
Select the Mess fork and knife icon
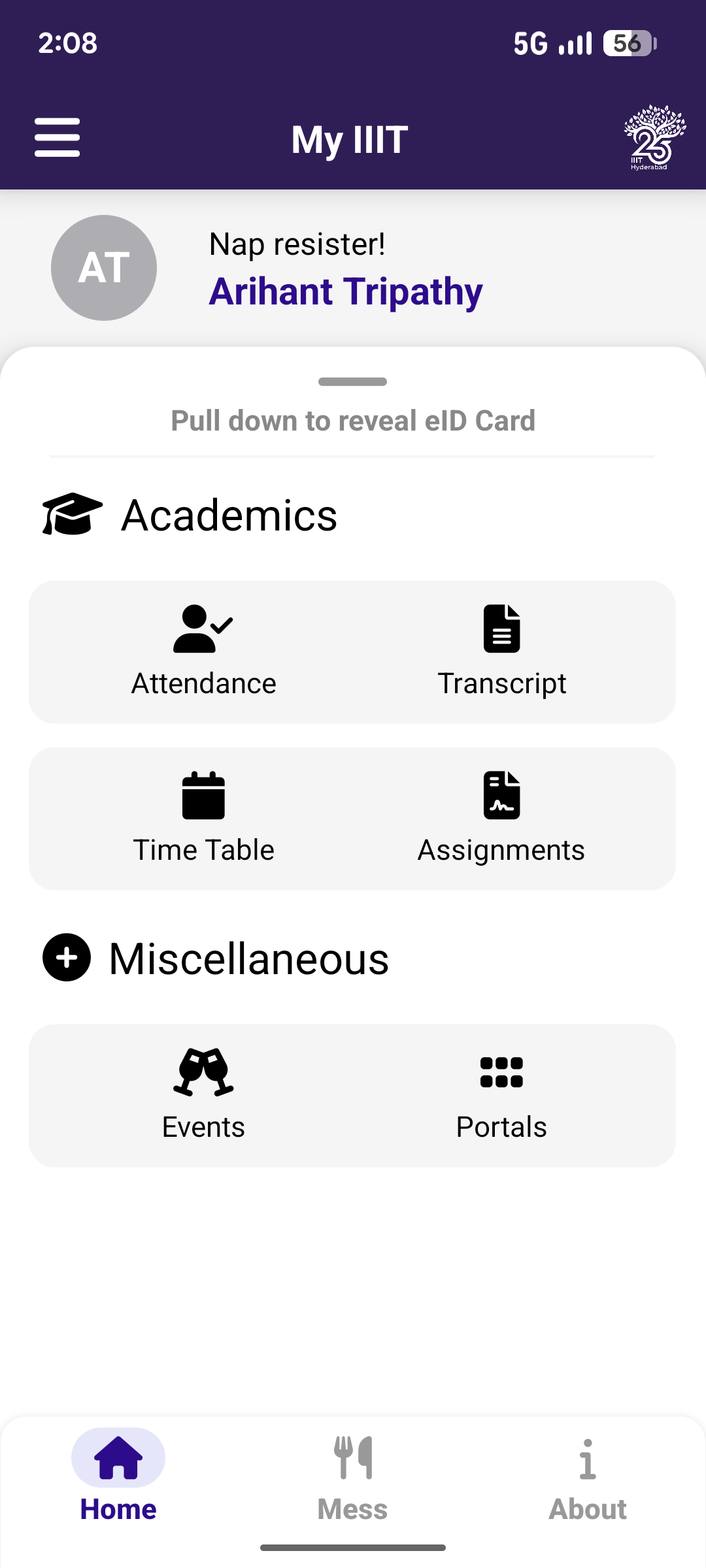pos(352,1457)
